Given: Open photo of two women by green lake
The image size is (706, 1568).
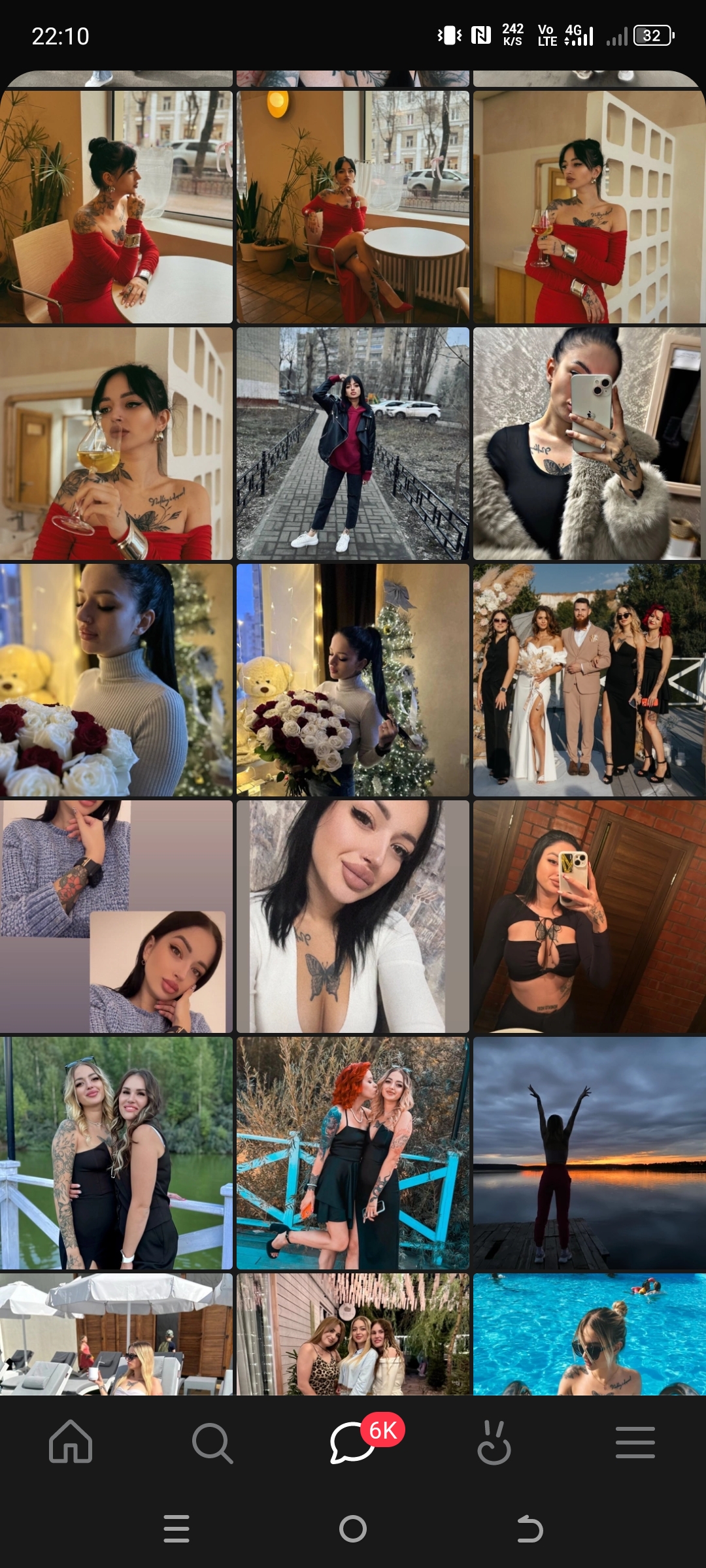Looking at the screenshot, I should [116, 1153].
